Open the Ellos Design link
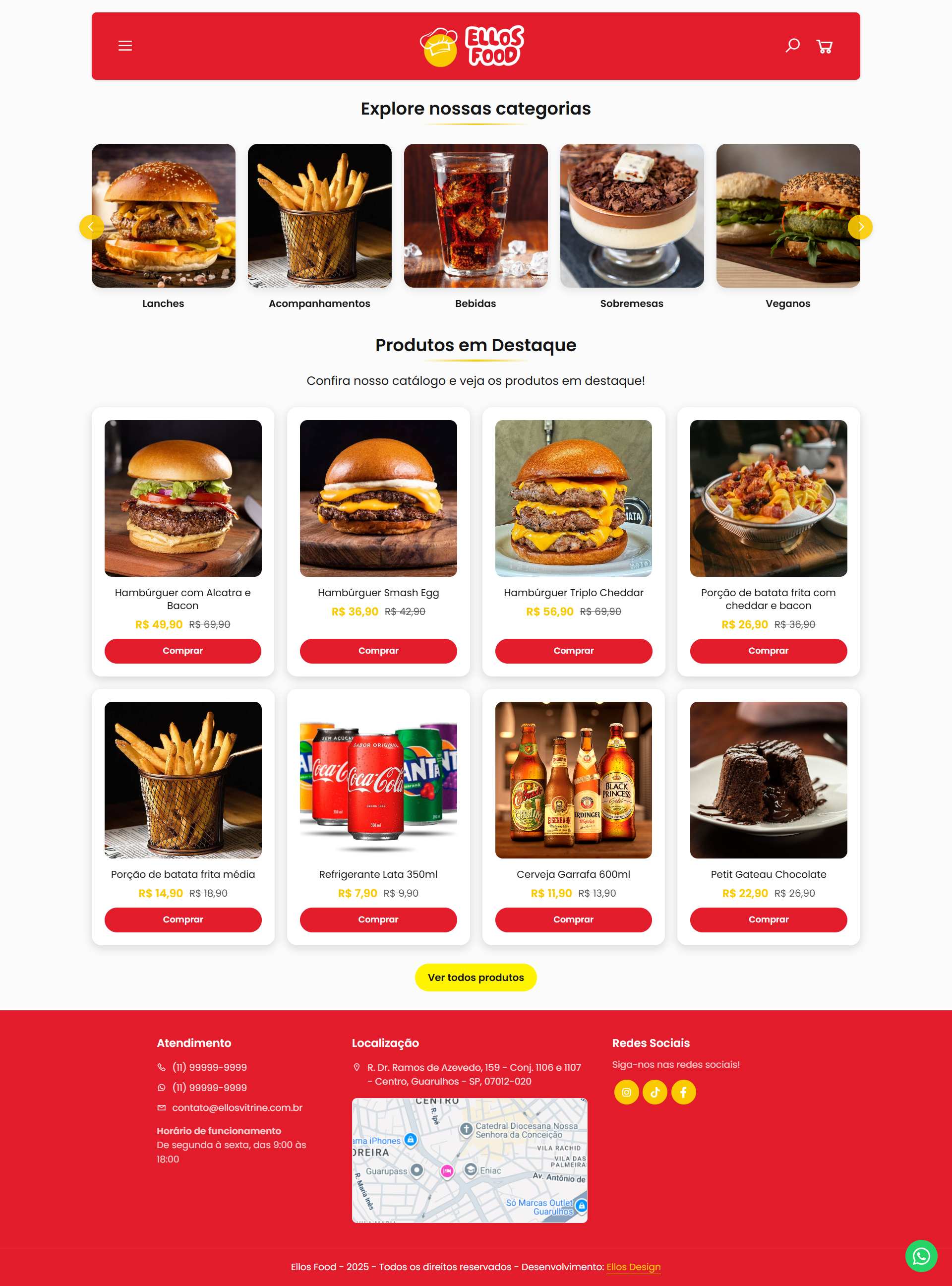952x1286 pixels. 633,1267
